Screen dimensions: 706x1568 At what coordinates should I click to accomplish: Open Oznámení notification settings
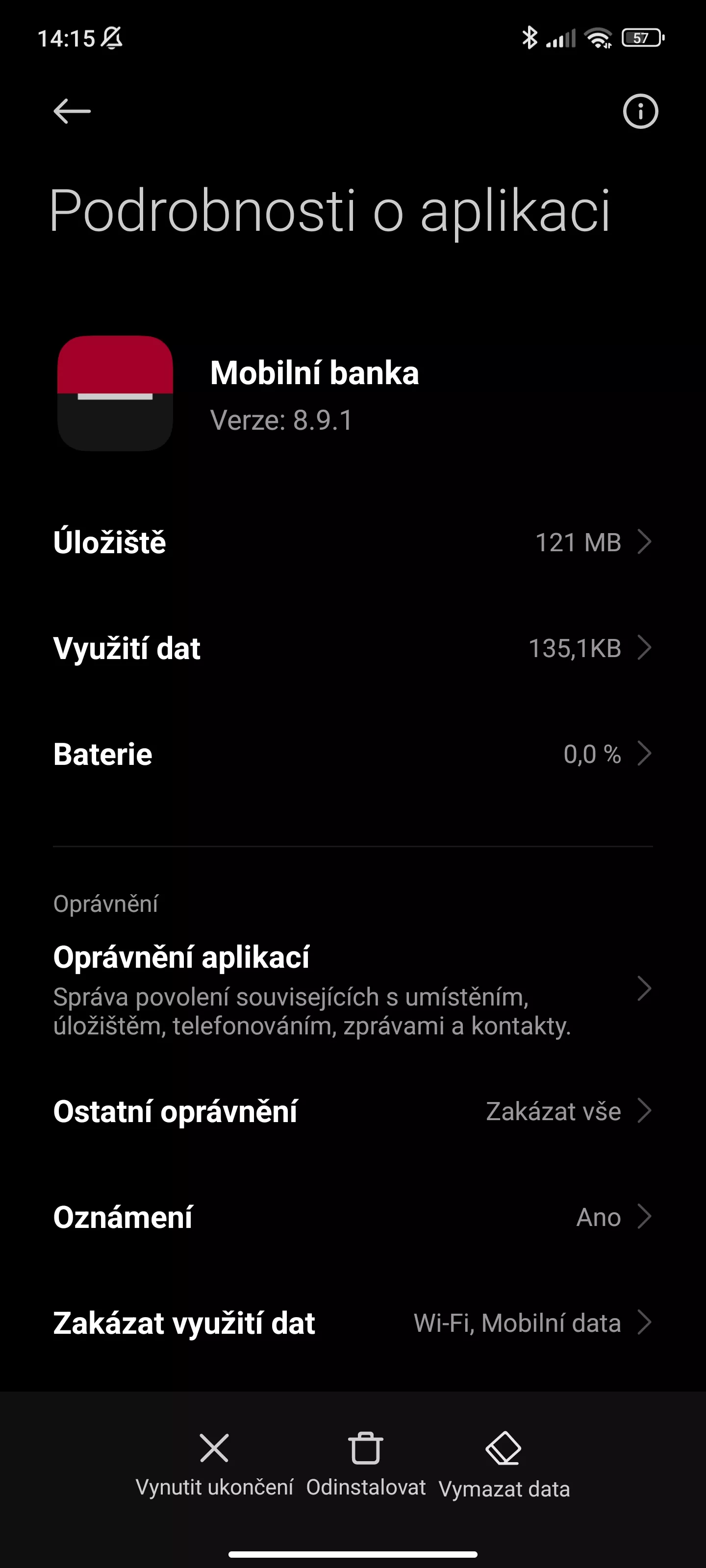(353, 1217)
